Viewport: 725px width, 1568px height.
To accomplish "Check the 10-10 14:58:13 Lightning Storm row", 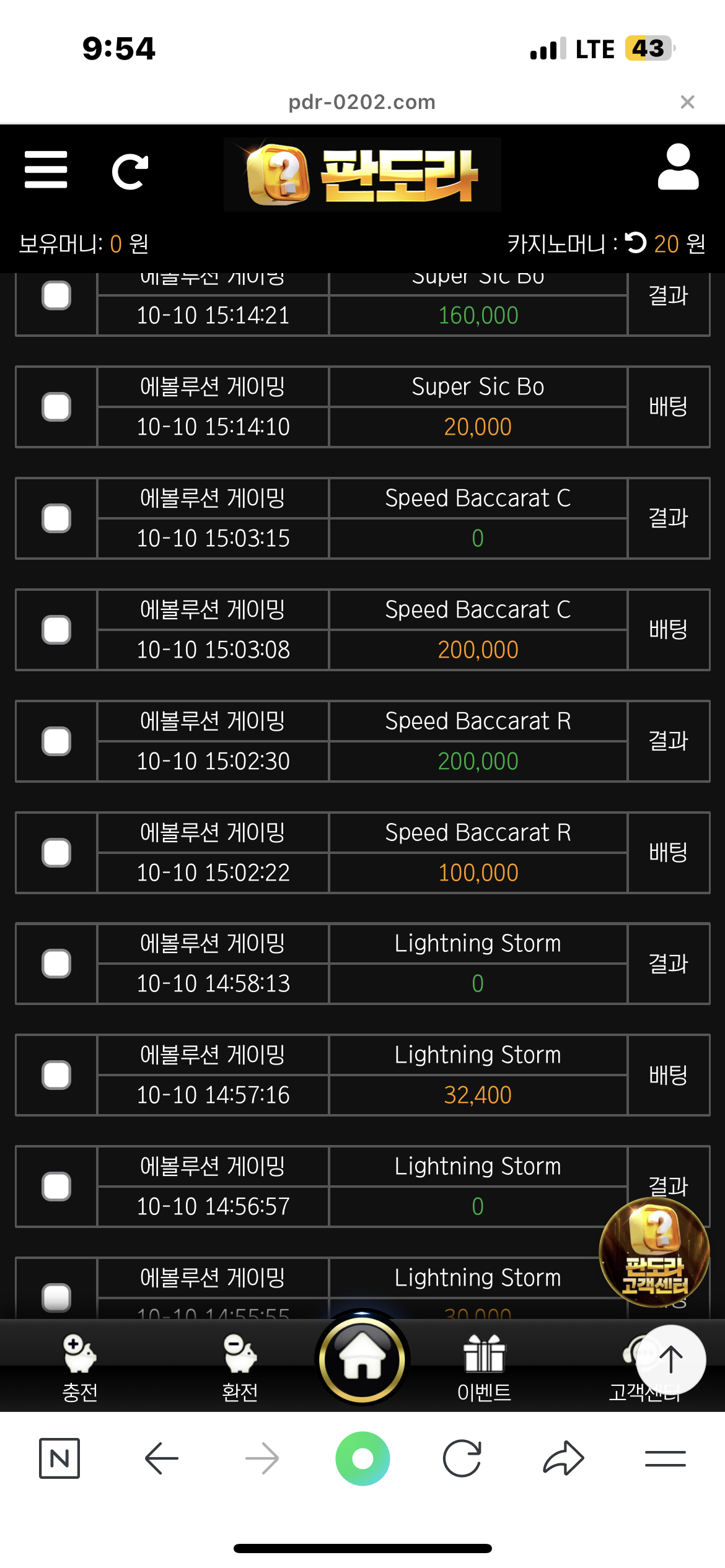I will click(56, 964).
